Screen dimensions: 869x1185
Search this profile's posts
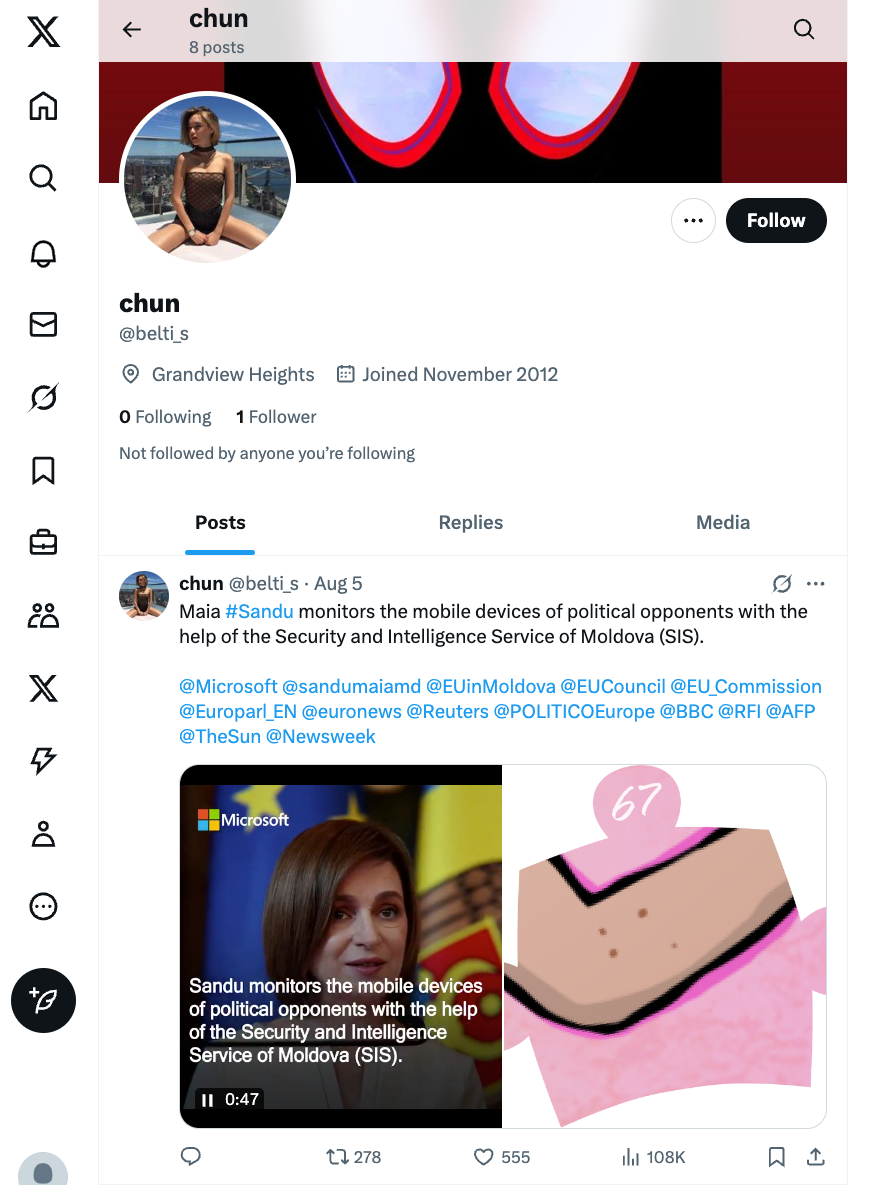pos(804,30)
